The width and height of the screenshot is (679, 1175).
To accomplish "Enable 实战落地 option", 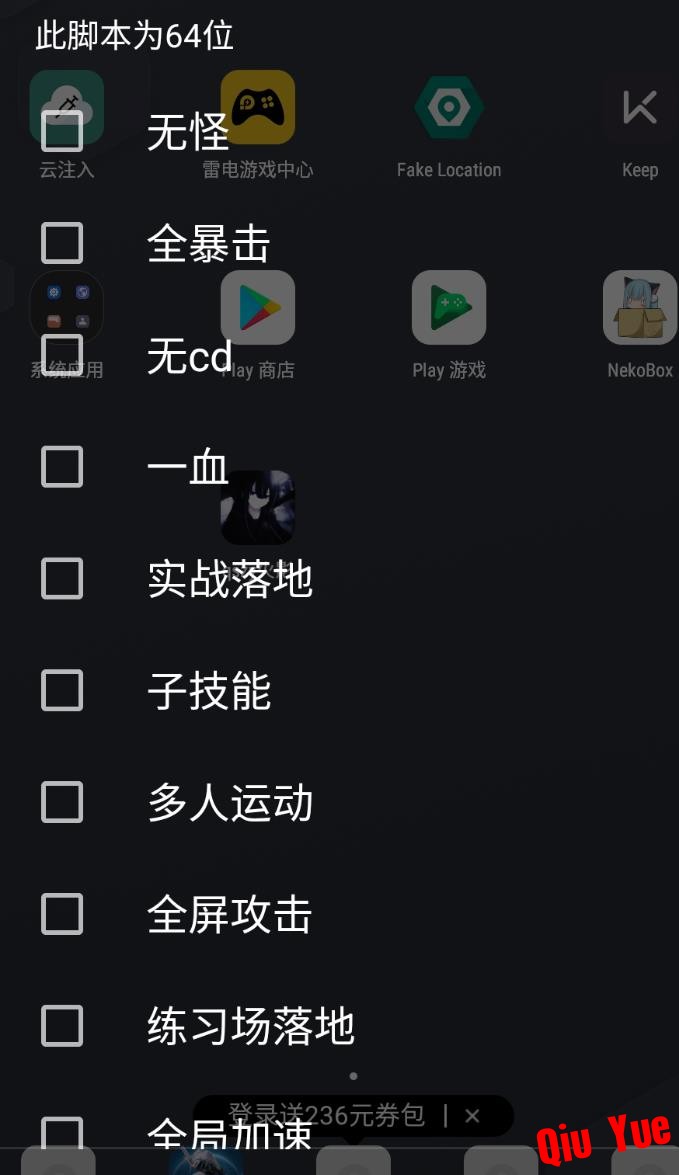I will point(62,579).
